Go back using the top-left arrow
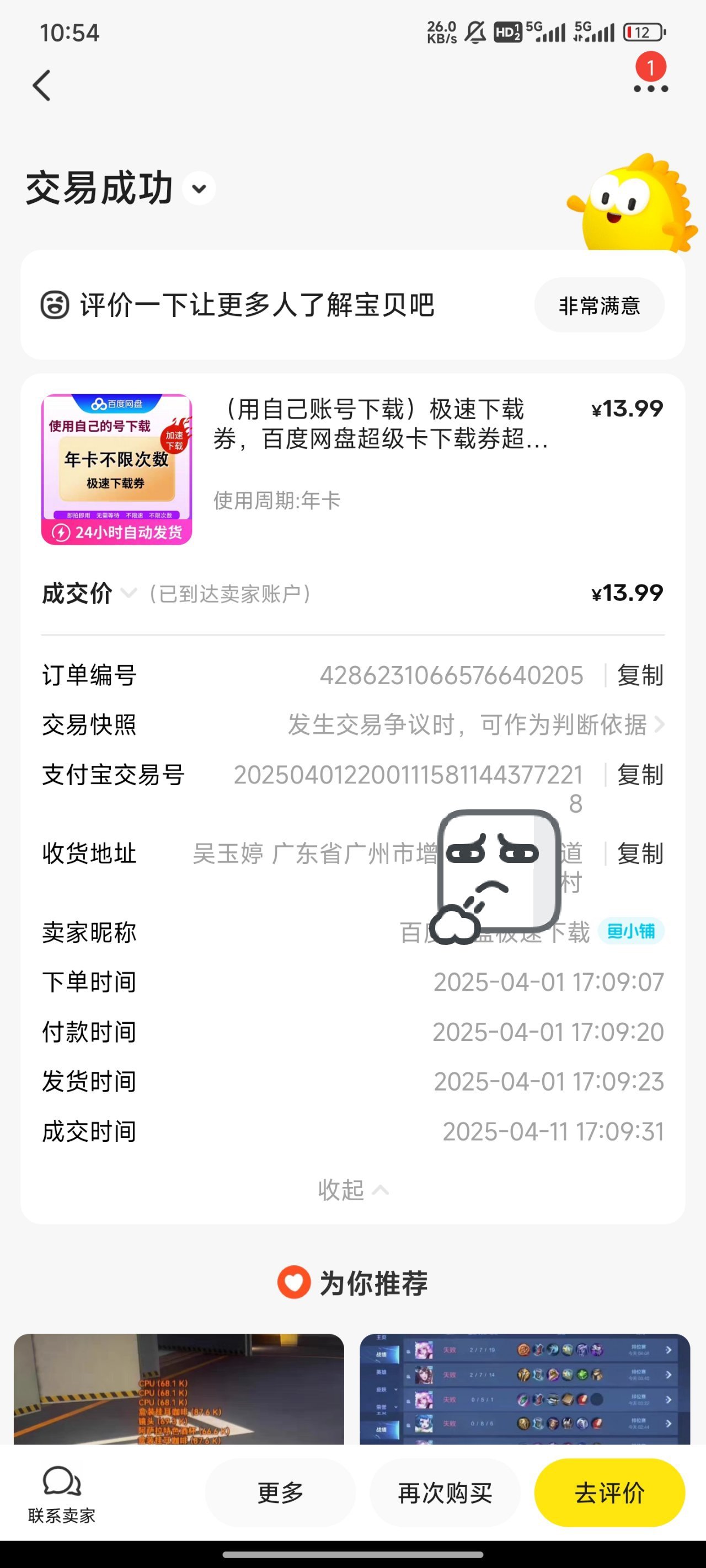The width and height of the screenshot is (706, 1568). click(41, 85)
